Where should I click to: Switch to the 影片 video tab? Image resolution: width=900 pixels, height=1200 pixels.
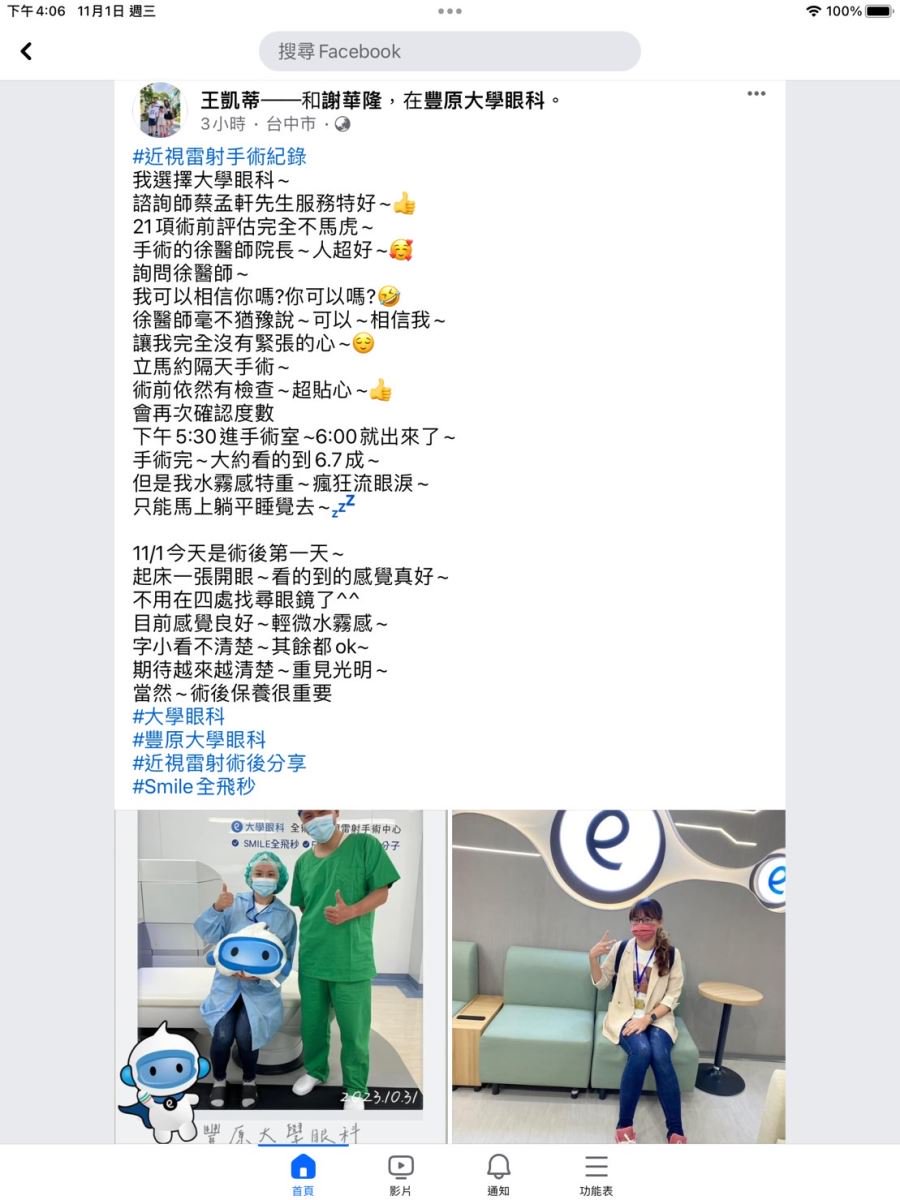click(400, 1174)
